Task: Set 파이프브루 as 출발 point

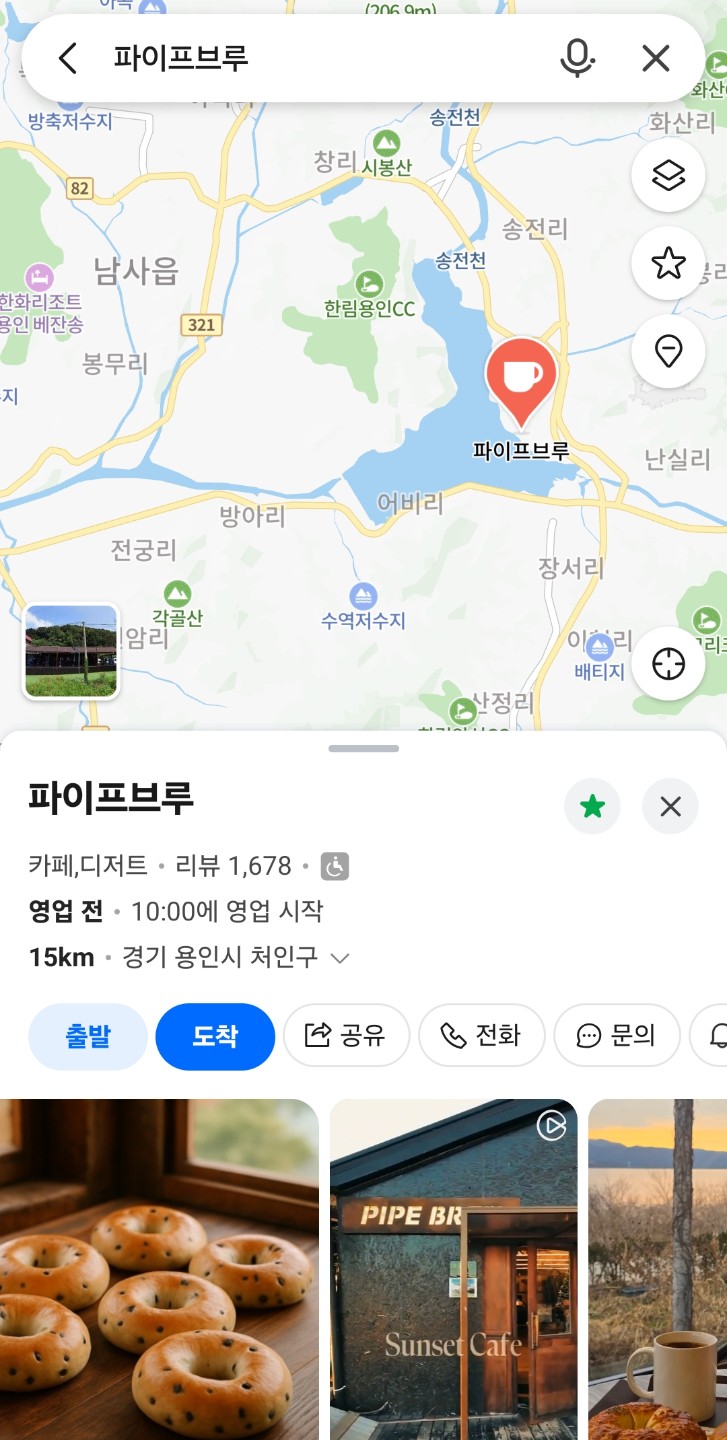Action: pyautogui.click(x=88, y=1036)
